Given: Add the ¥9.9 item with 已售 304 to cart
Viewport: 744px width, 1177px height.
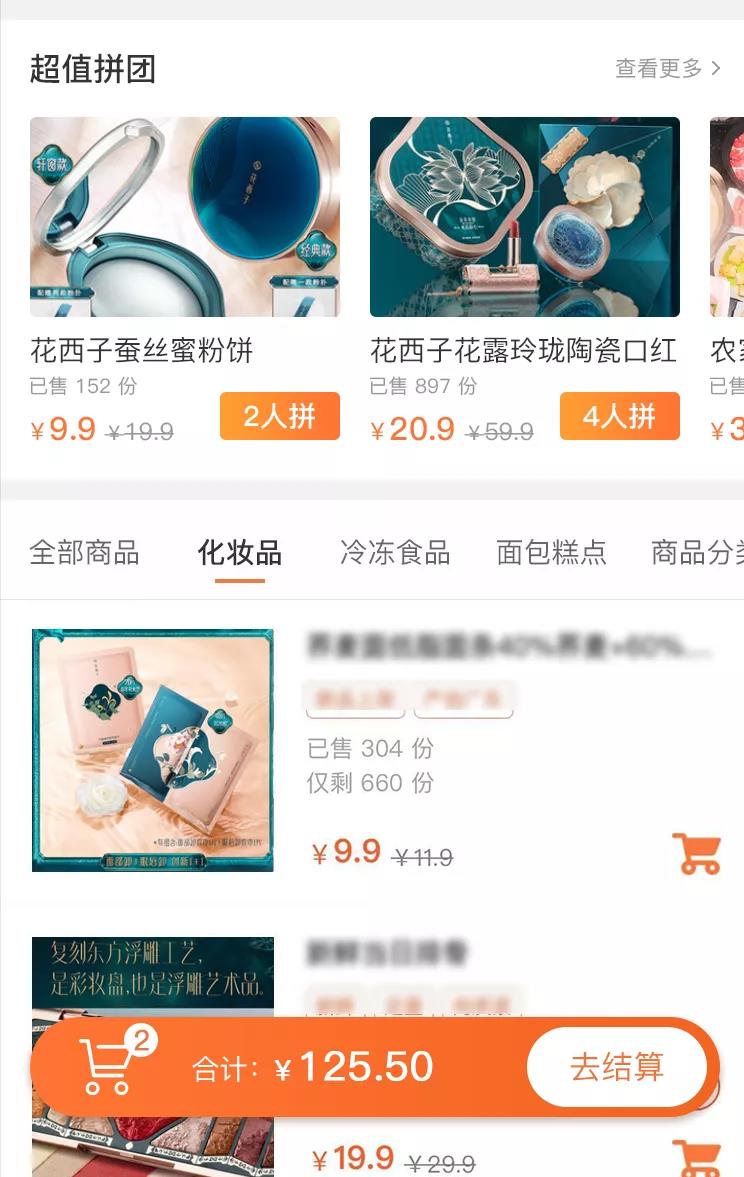Looking at the screenshot, I should (697, 854).
